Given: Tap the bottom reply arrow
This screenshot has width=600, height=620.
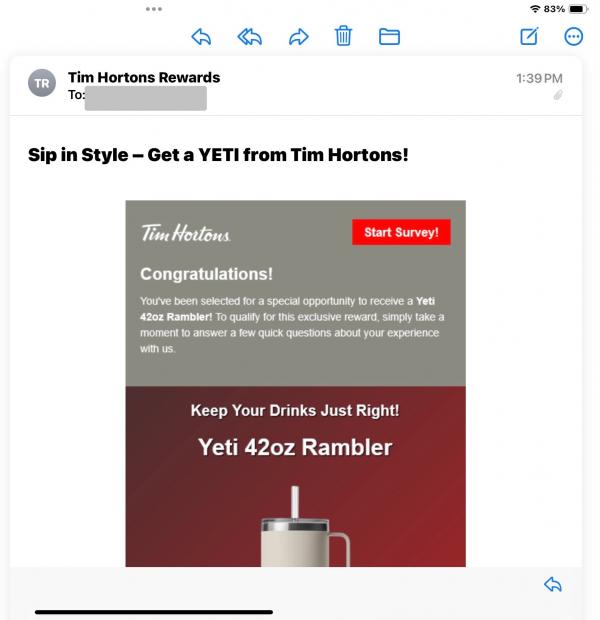Looking at the screenshot, I should coord(552,584).
